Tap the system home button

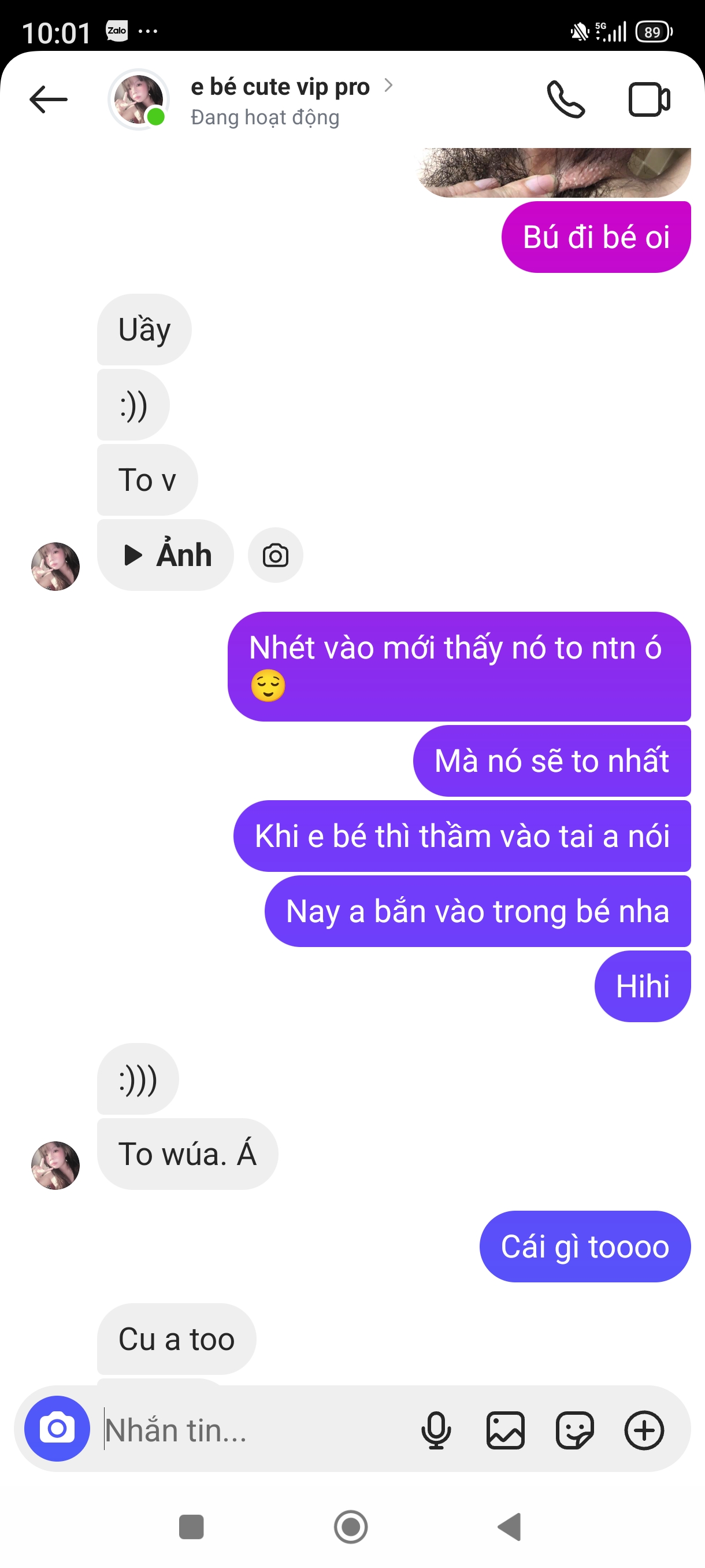click(351, 1526)
